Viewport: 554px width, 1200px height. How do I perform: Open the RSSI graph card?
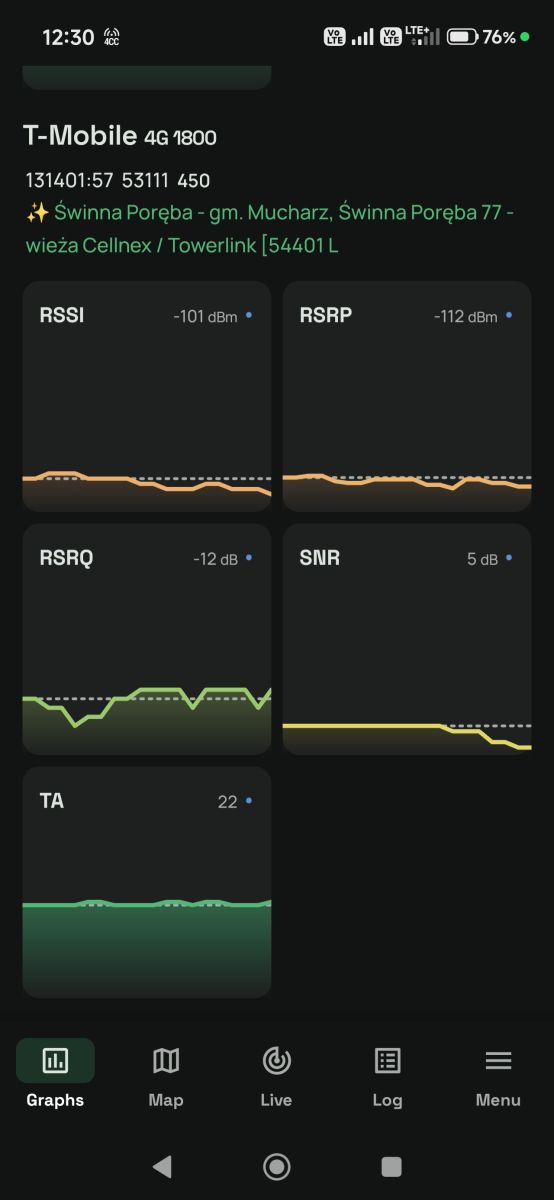[x=147, y=396]
